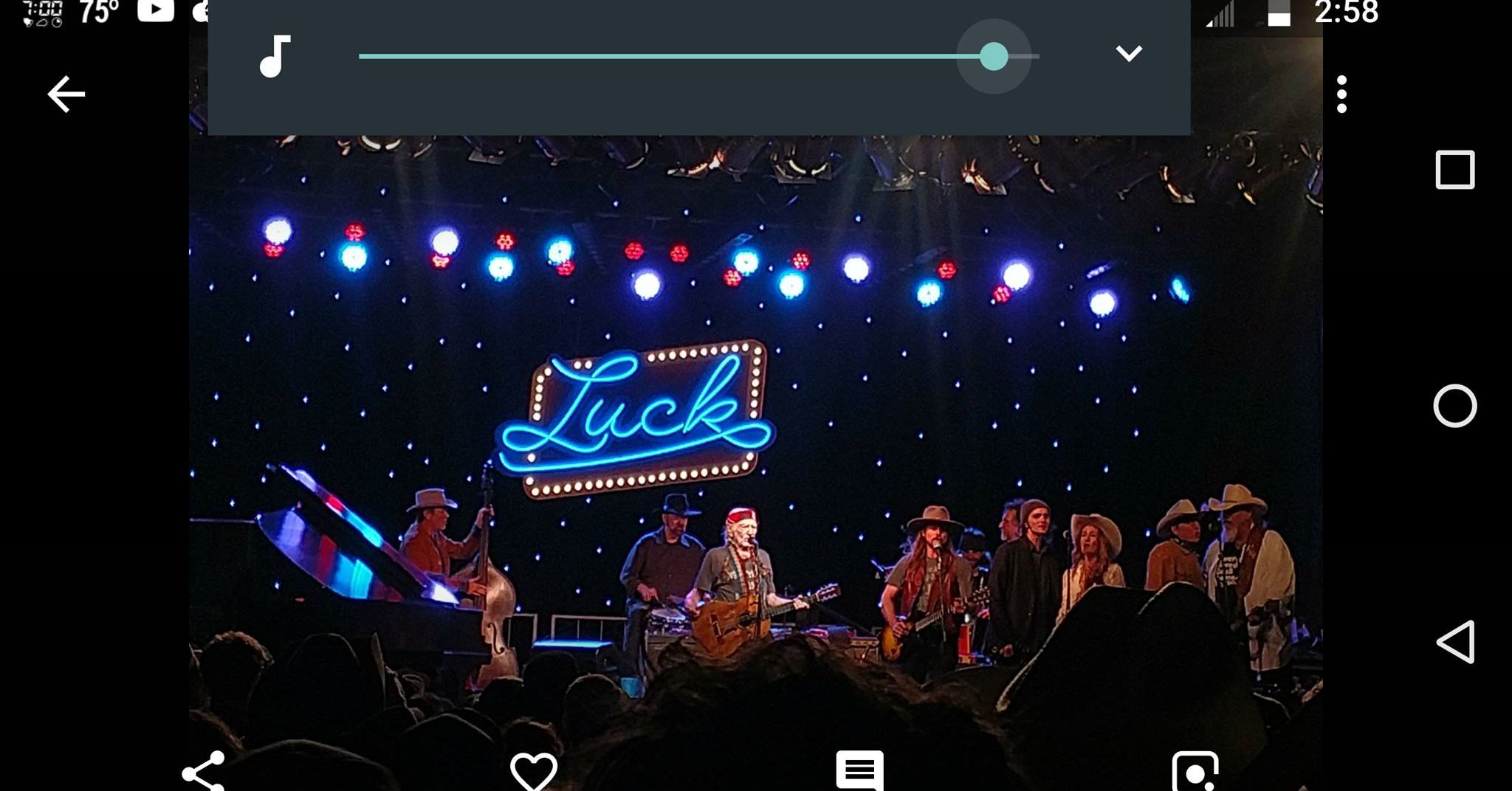The image size is (1512, 791).
Task: Go back with the top-left arrow
Action: point(66,94)
